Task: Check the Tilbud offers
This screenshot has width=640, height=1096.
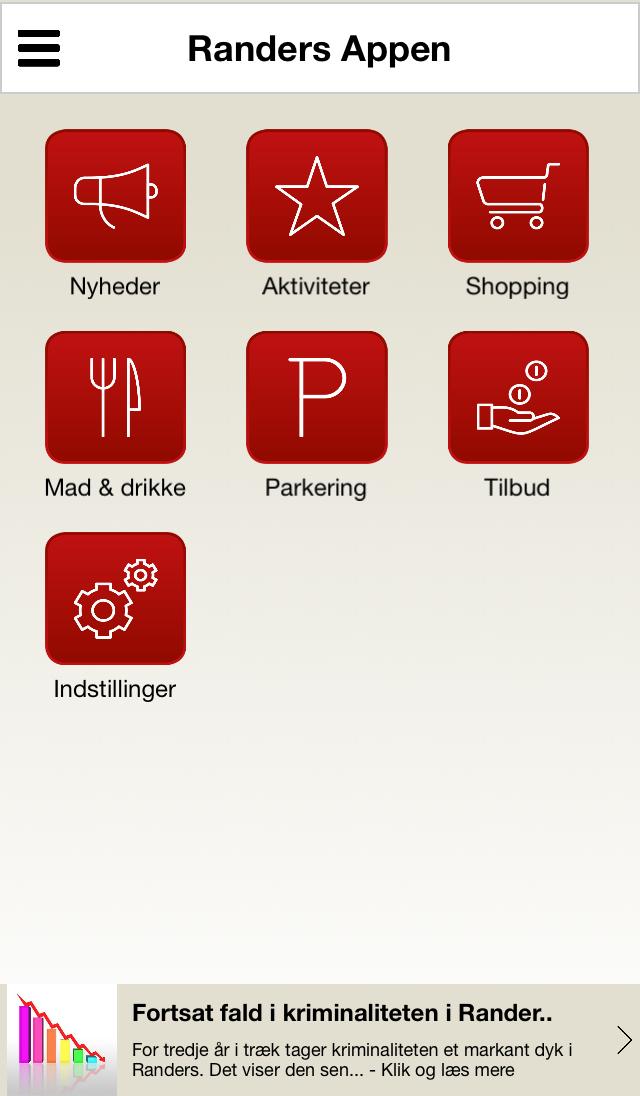Action: click(517, 397)
